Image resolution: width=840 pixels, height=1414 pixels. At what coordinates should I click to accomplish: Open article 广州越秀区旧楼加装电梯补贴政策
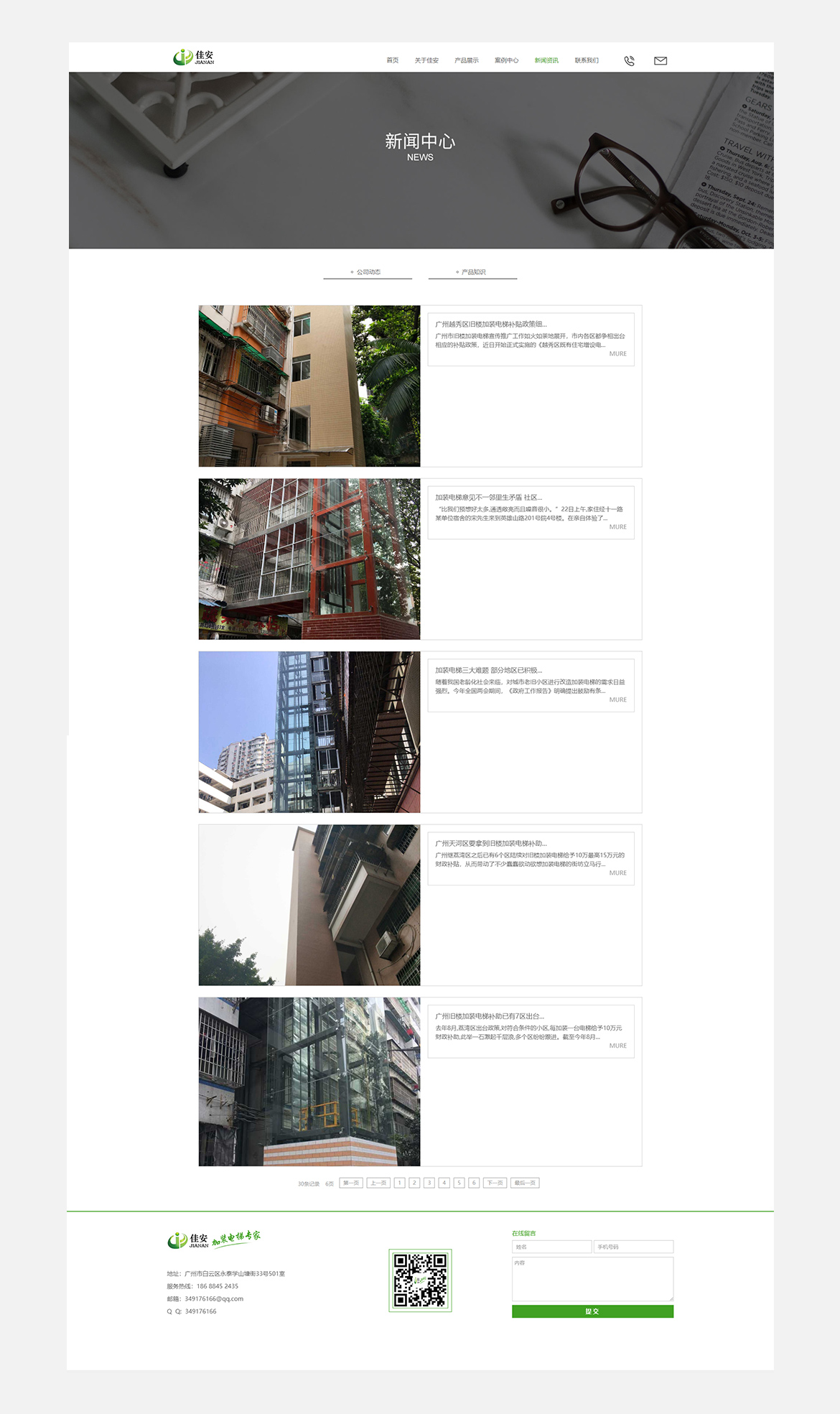(491, 324)
